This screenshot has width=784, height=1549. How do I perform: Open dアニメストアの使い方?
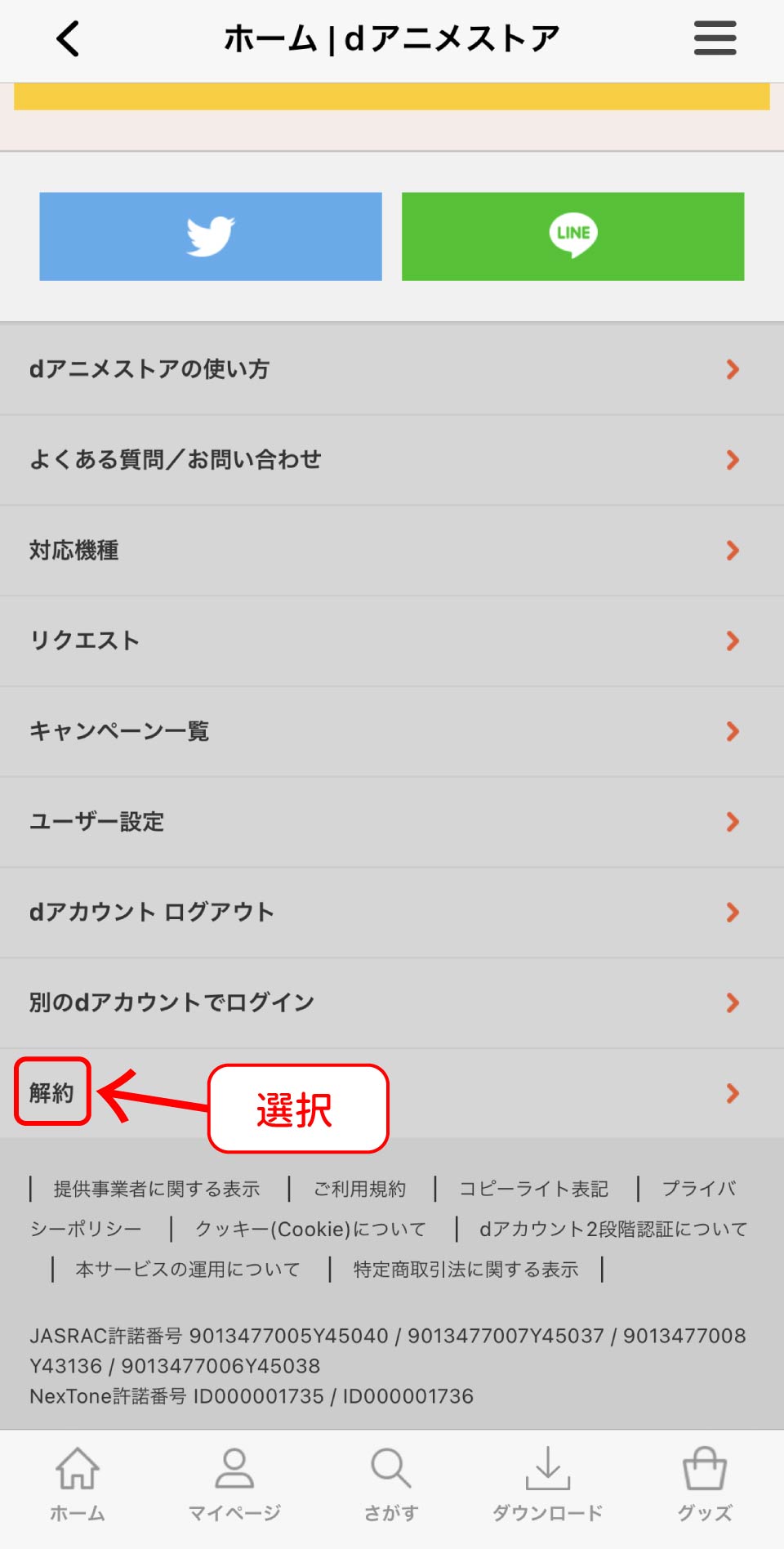[x=392, y=369]
